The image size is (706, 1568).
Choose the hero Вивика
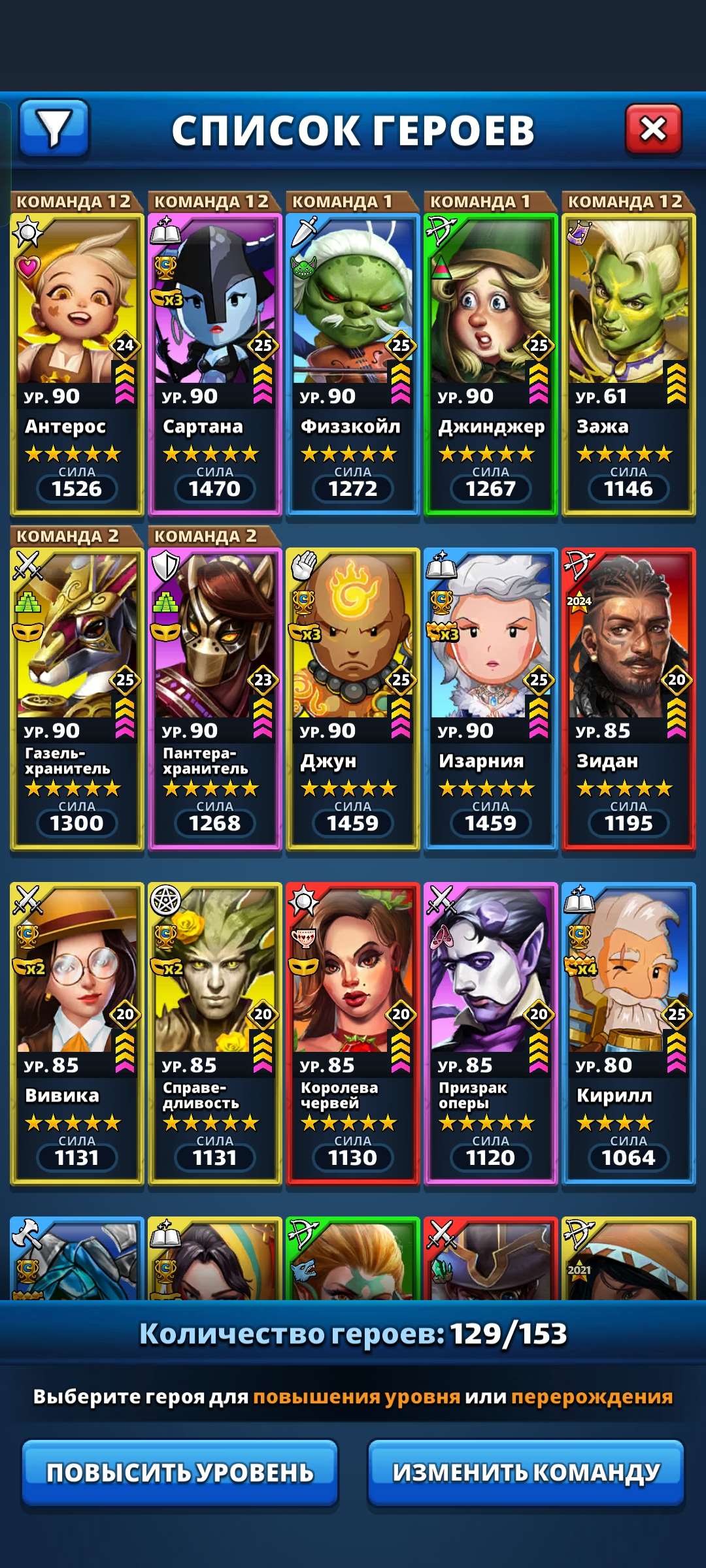pos(76,1032)
